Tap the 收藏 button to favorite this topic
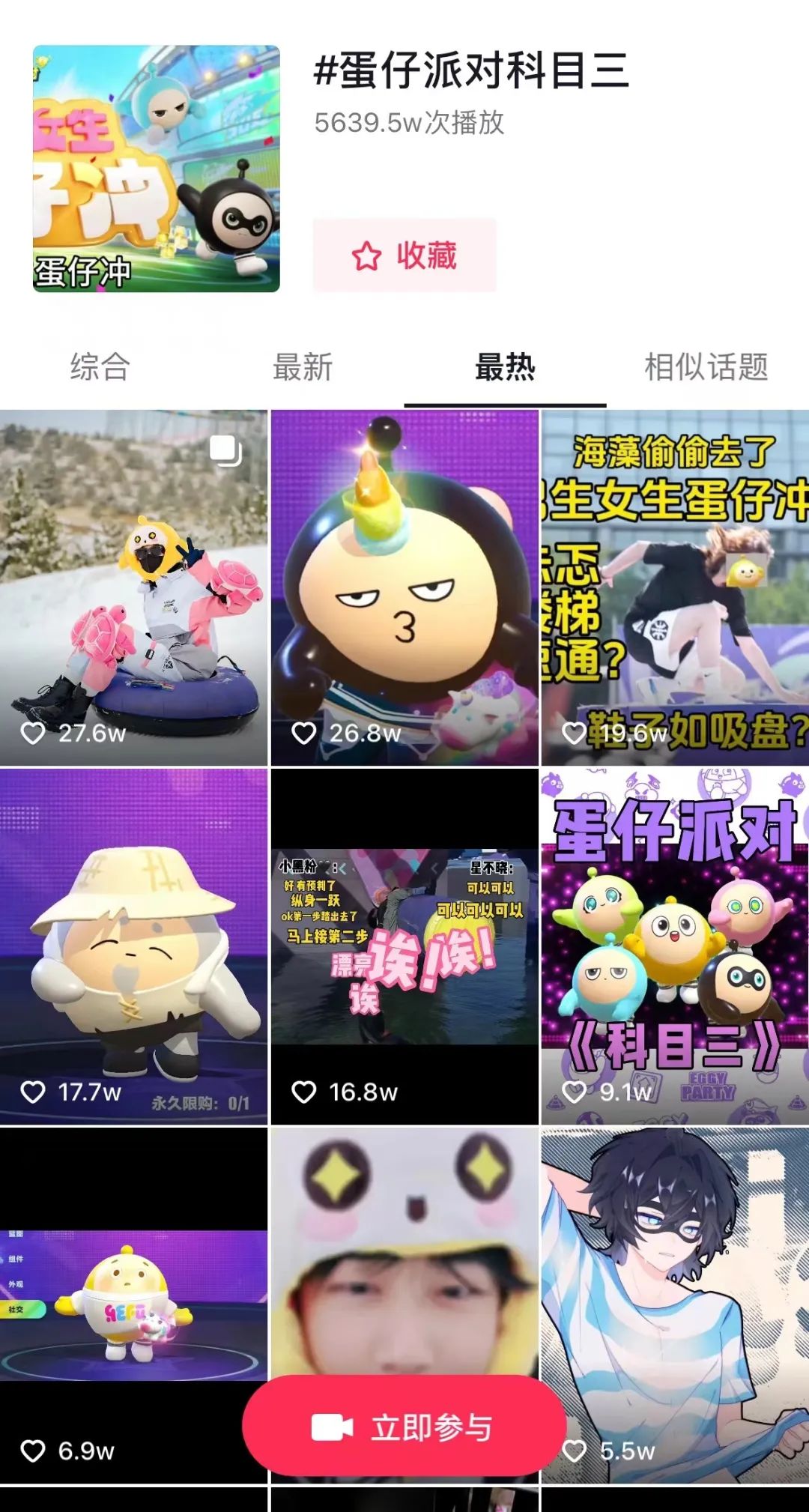This screenshot has height=1512, width=809. pos(404,255)
